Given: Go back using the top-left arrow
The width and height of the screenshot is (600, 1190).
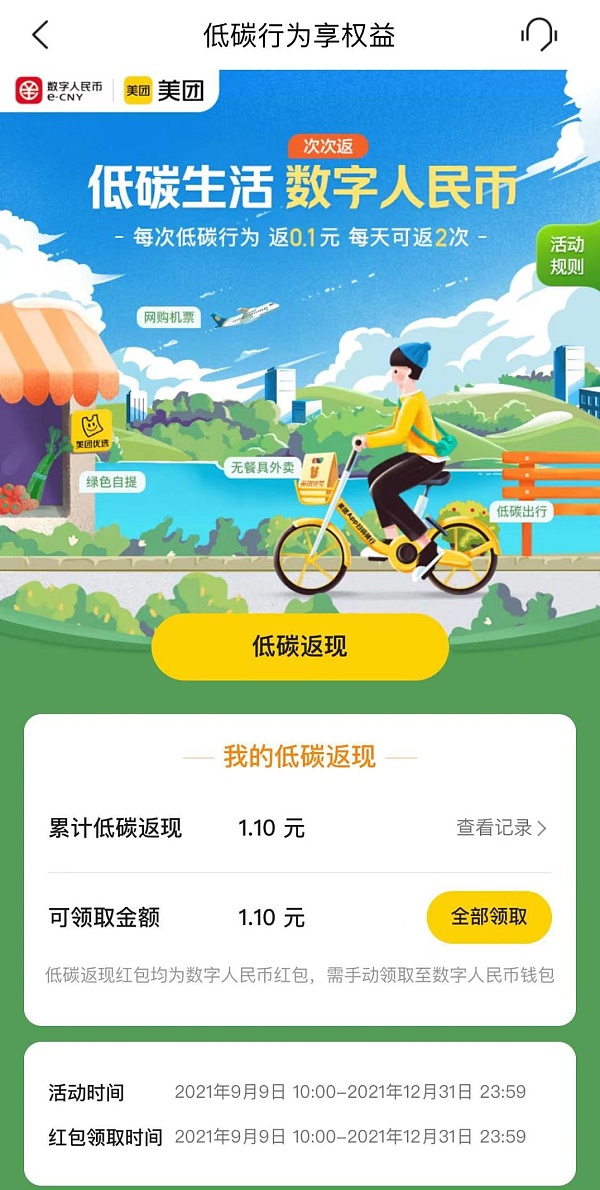Looking at the screenshot, I should pos(40,35).
